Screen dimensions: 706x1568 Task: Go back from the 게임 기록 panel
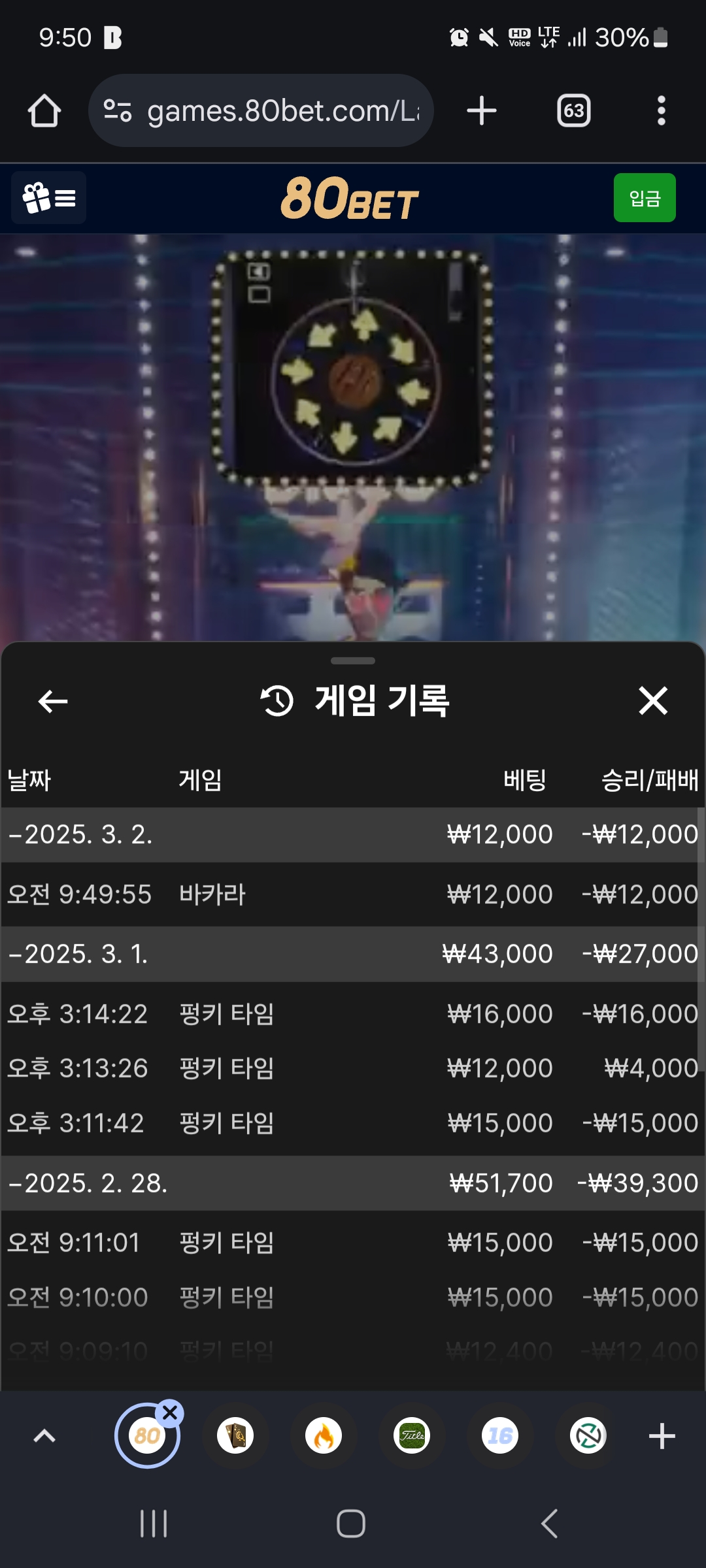tap(53, 702)
